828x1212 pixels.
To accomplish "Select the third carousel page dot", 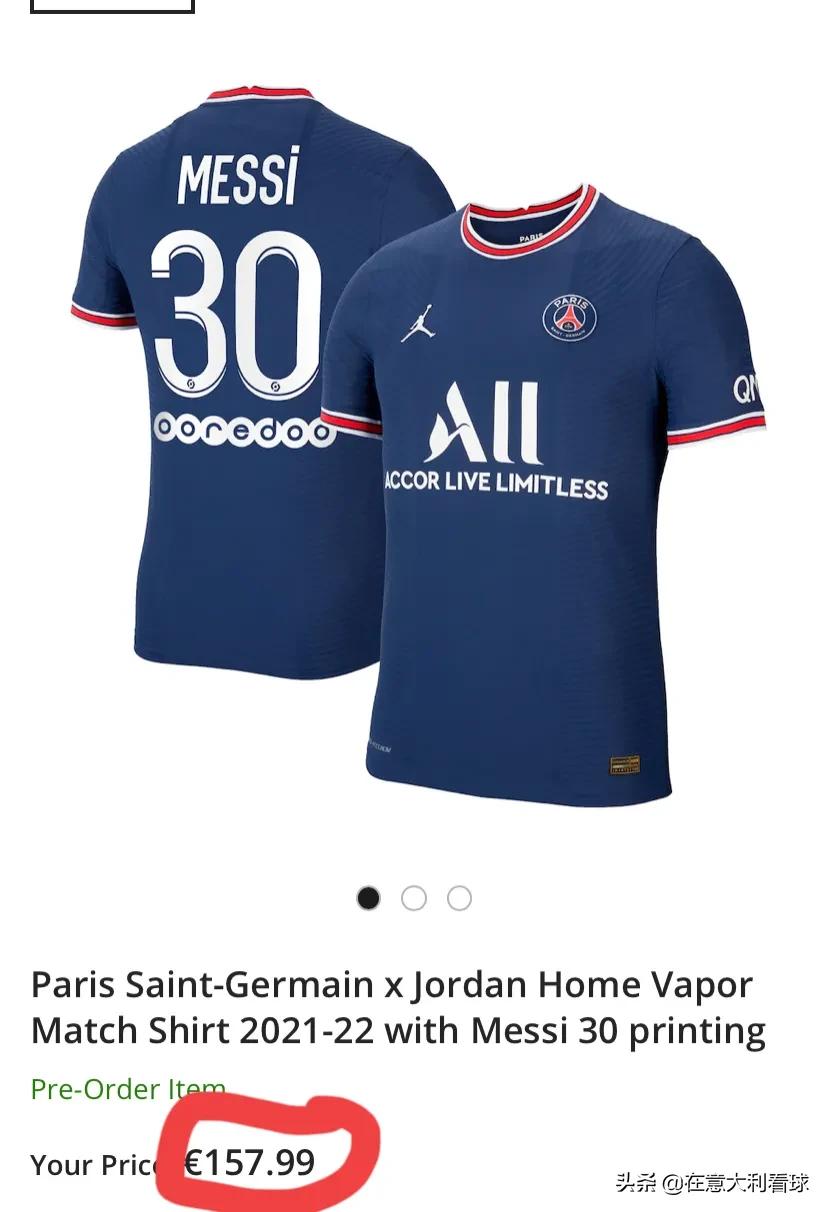I will pos(459,898).
